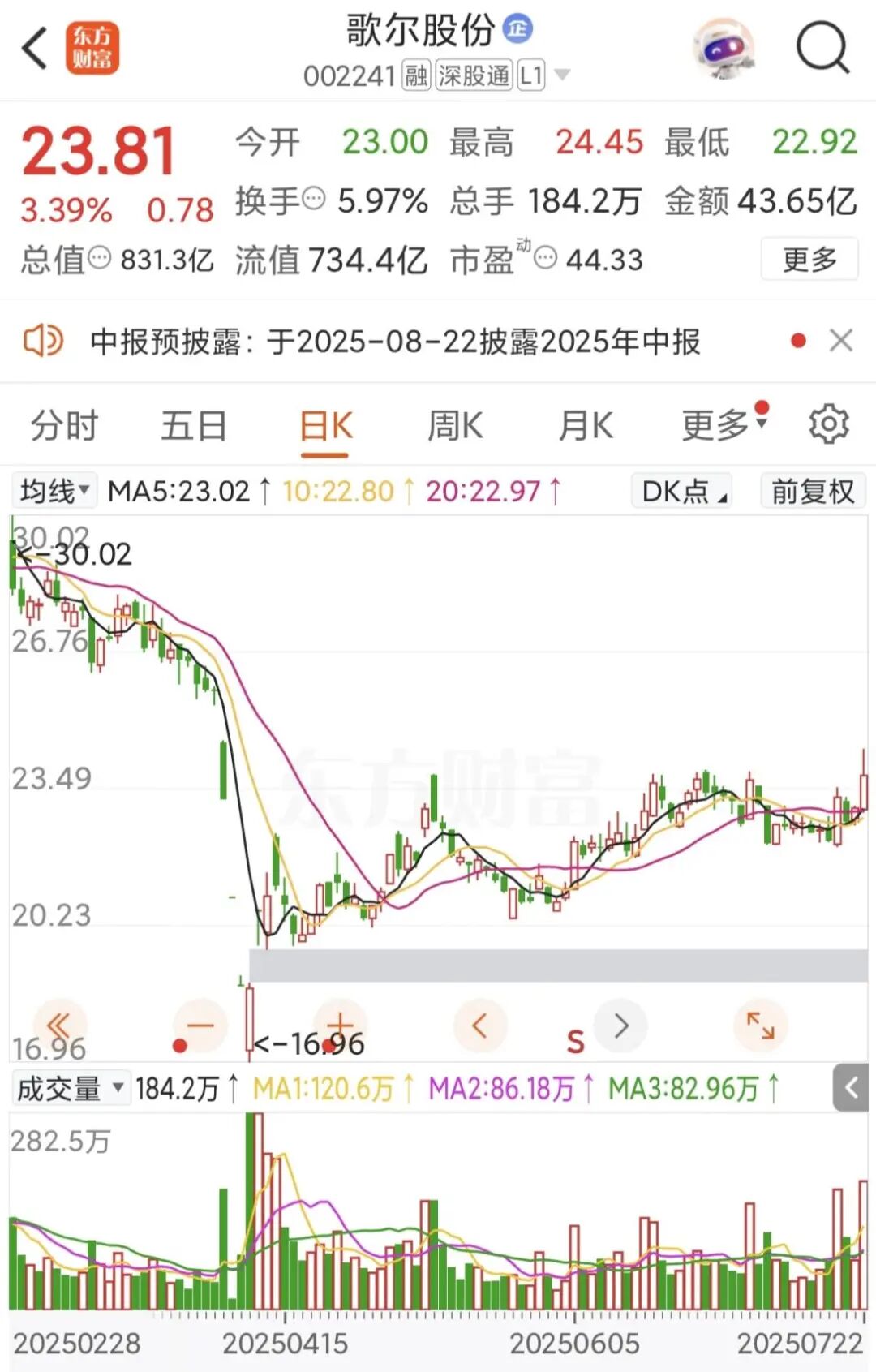Toggle 前复权 price adjustment mode

(x=811, y=491)
